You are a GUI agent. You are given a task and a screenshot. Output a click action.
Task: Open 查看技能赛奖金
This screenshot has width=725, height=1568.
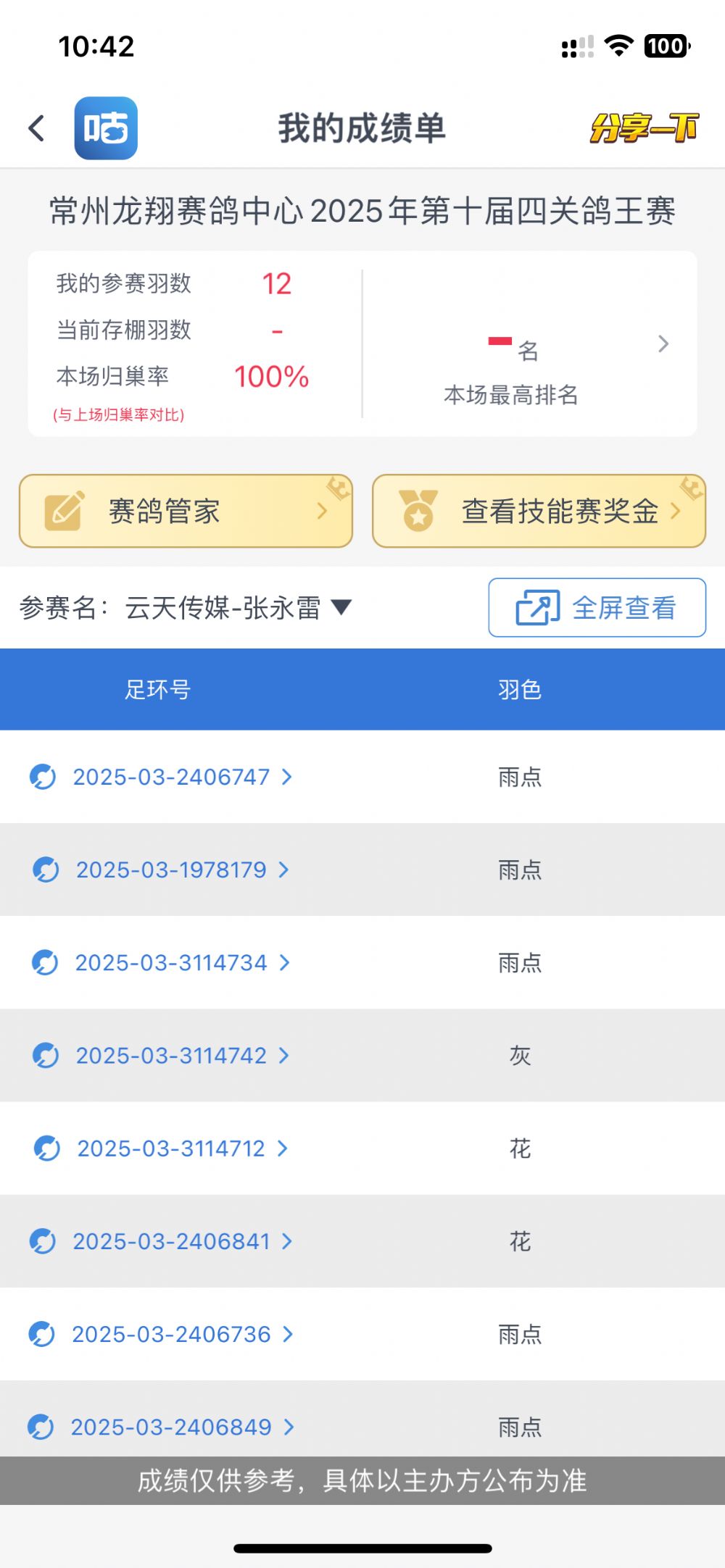539,511
